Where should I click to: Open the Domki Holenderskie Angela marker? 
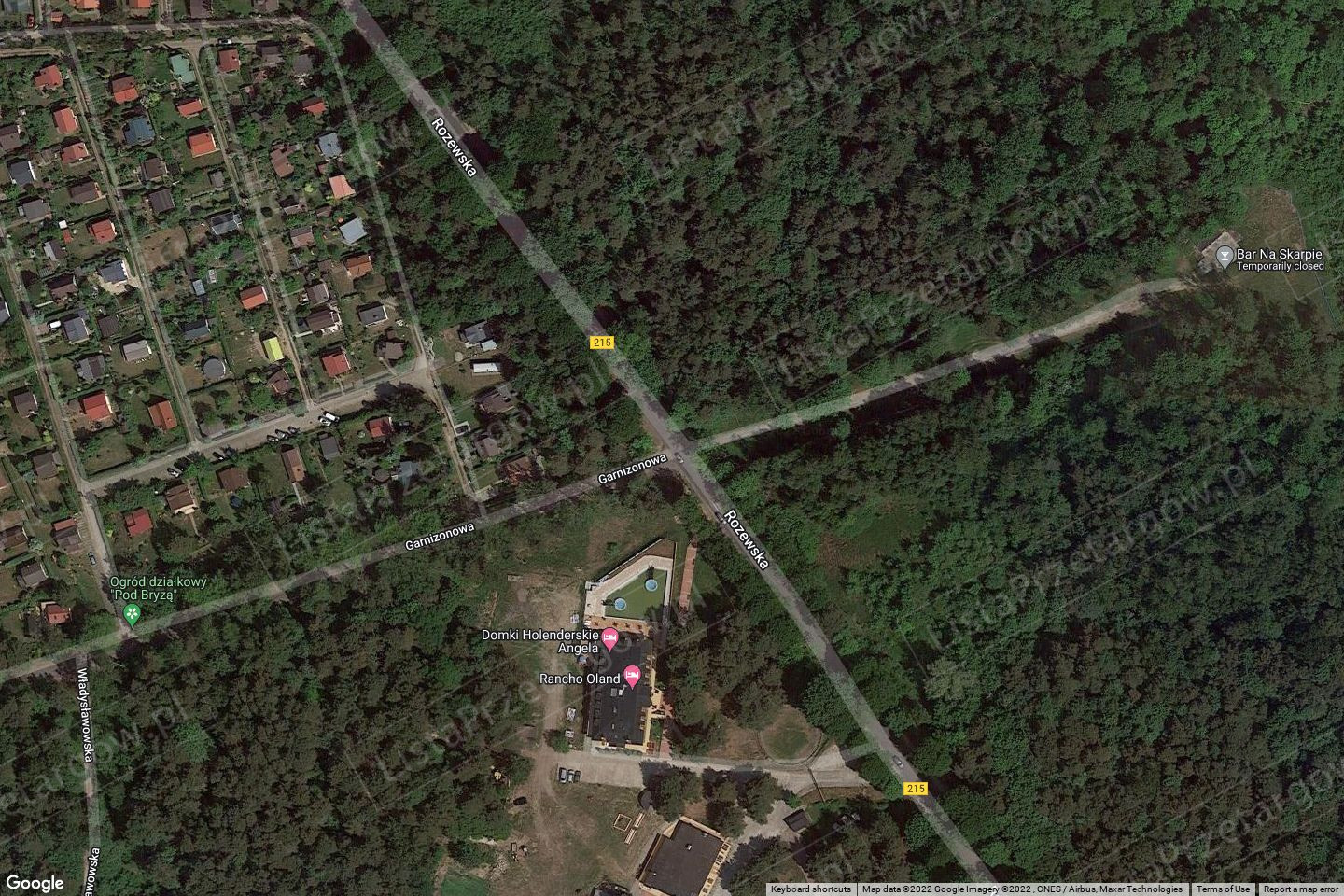coord(609,637)
